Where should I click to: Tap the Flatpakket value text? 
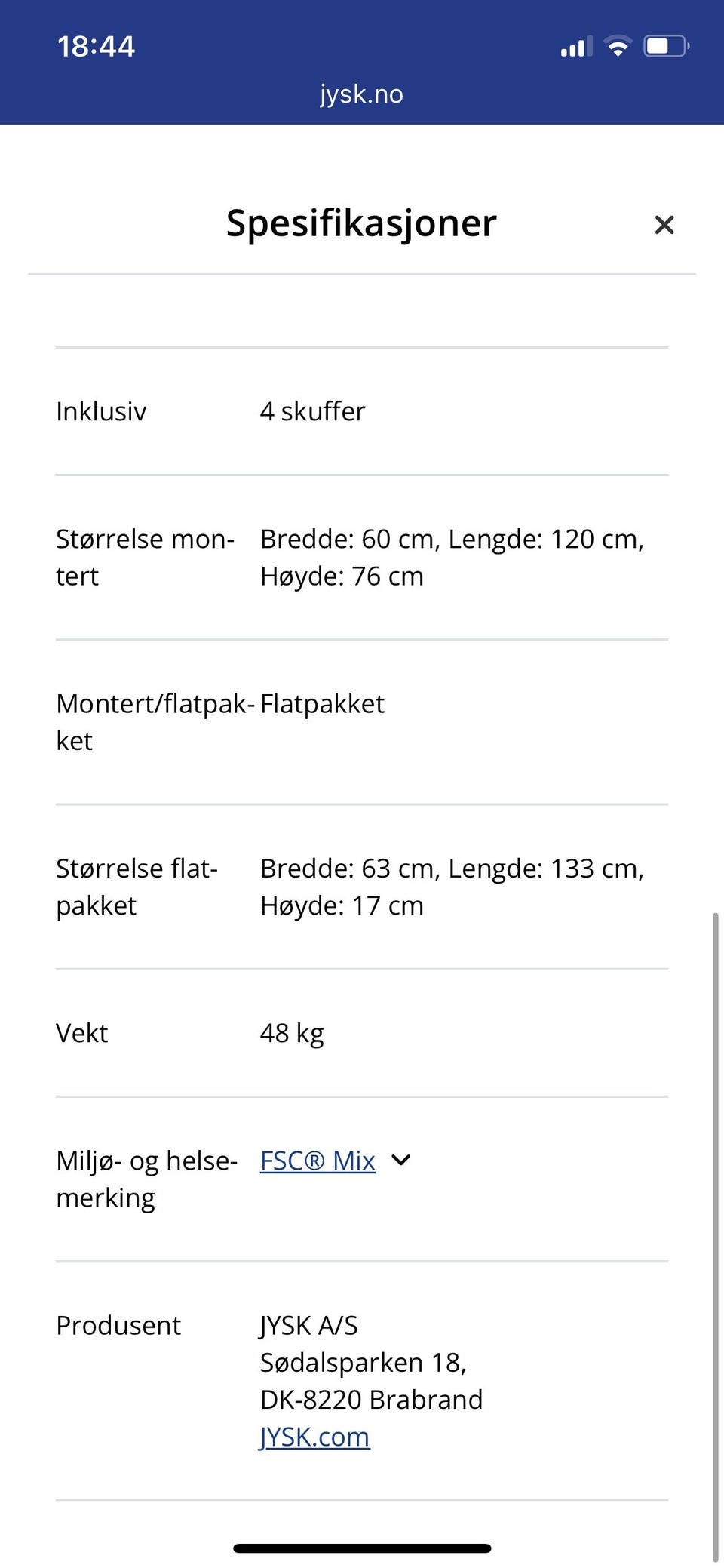322,703
